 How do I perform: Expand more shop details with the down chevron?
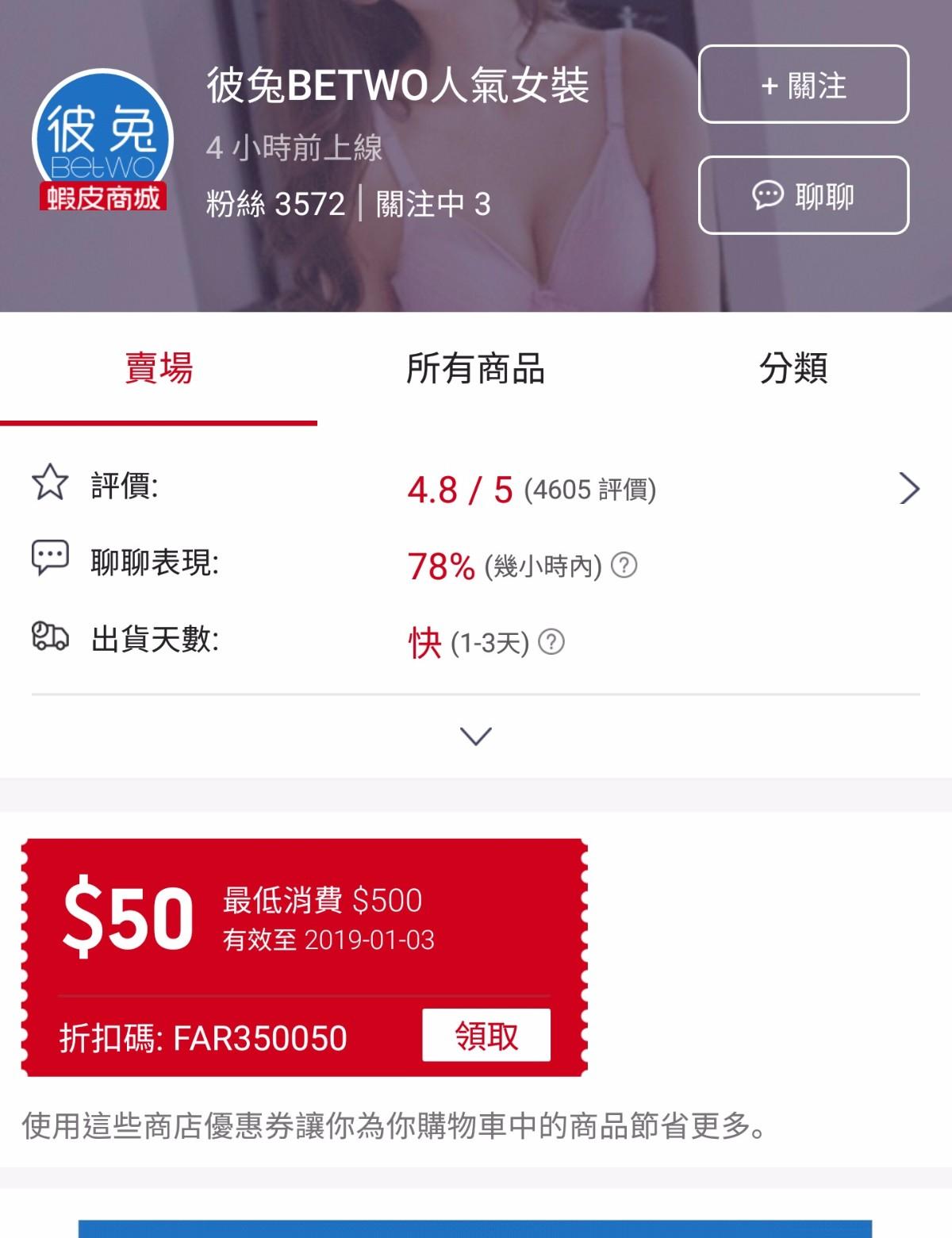(476, 736)
